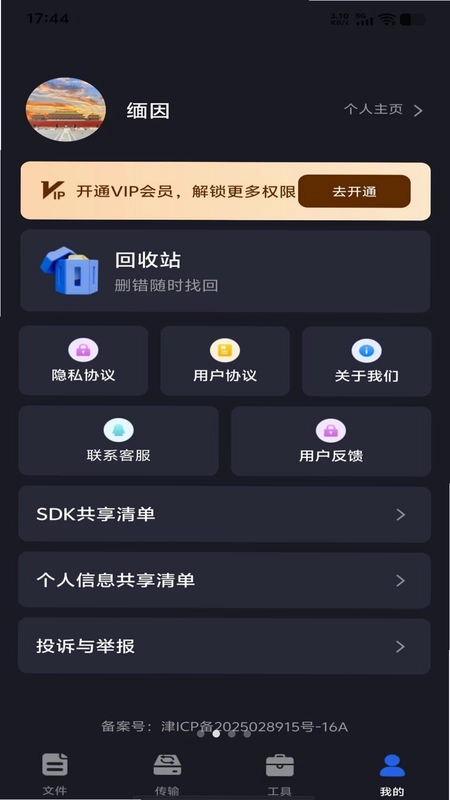450x800 pixels.
Task: Open 个人主页 profile page link
Action: (384, 110)
